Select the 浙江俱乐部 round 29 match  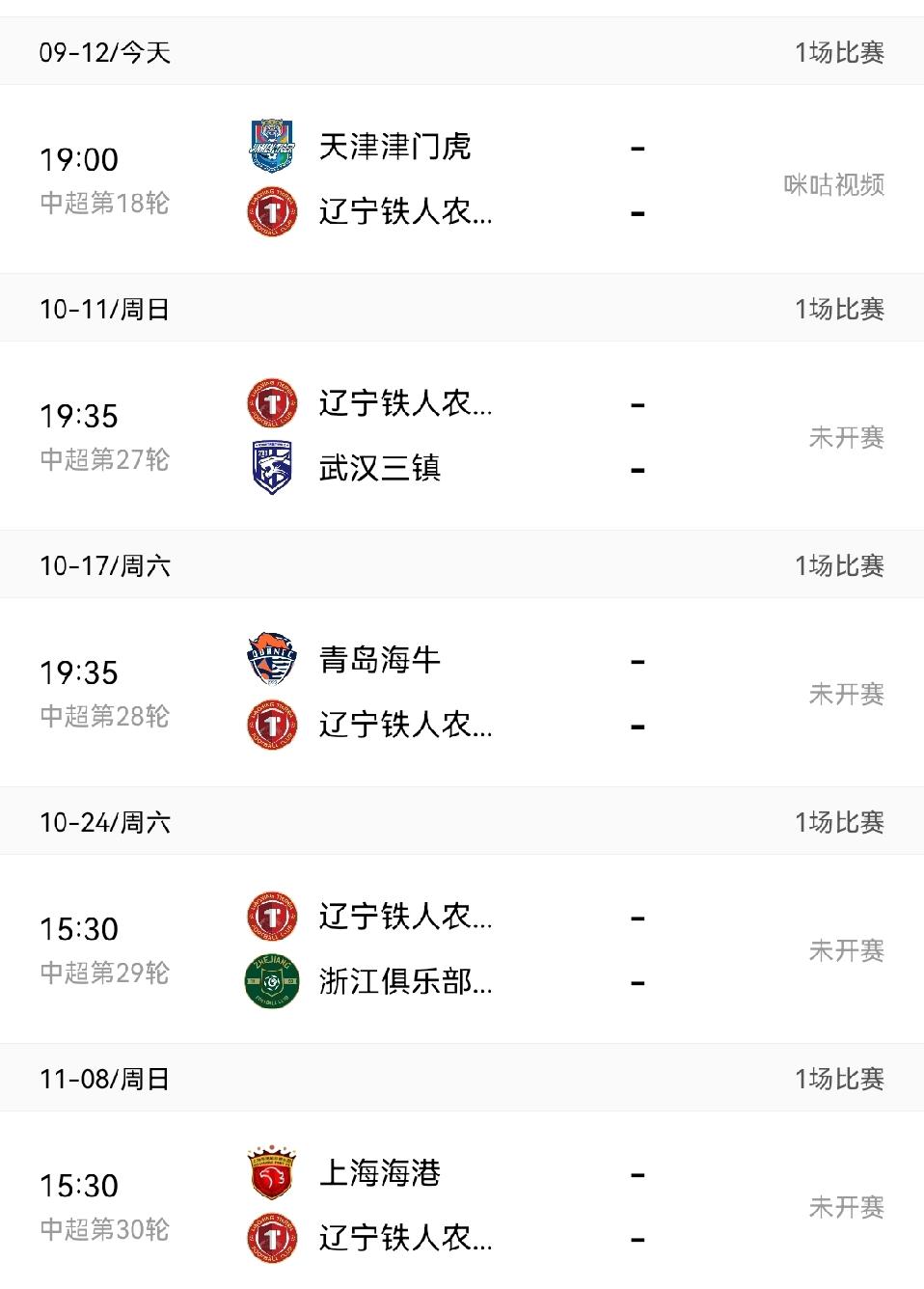(x=462, y=948)
